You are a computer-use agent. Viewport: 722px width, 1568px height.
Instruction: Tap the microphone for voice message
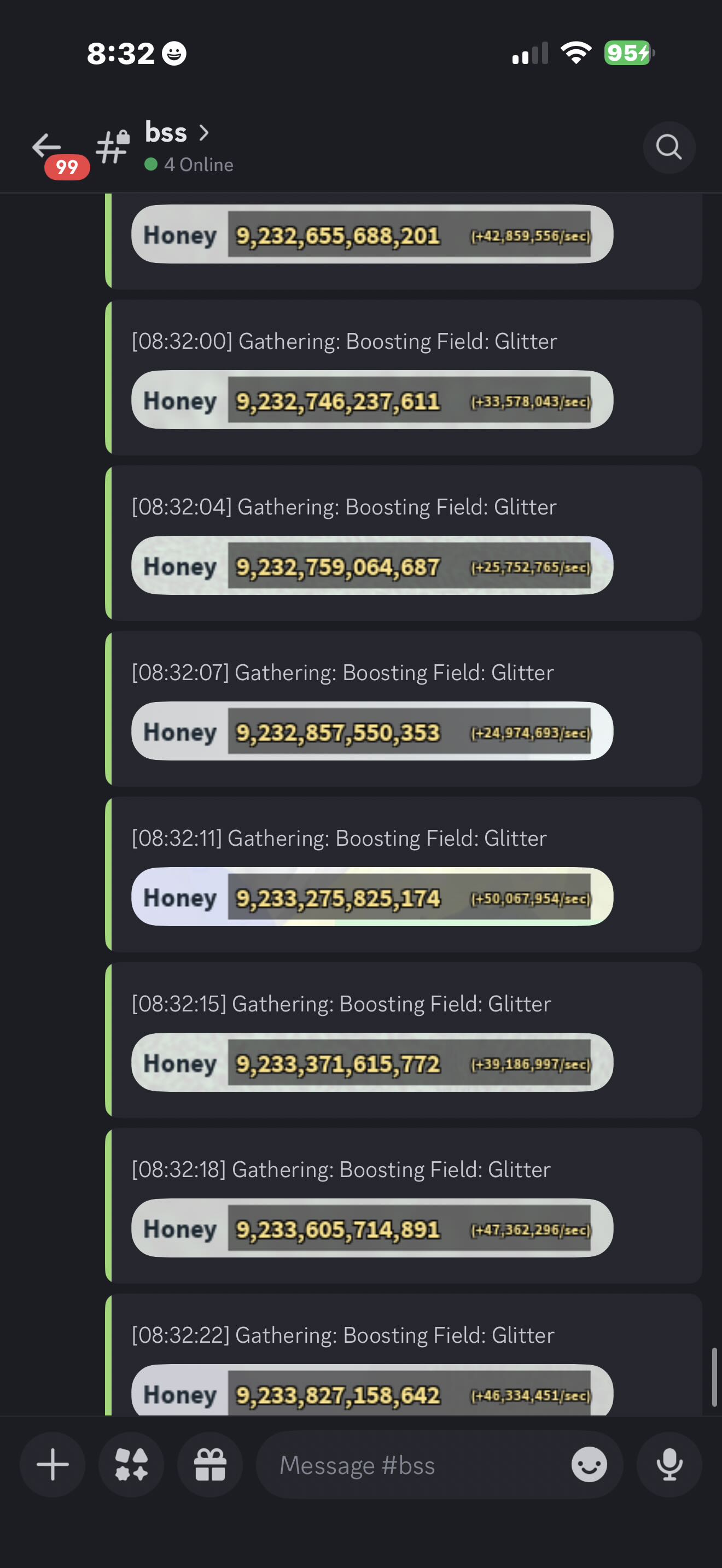[x=669, y=1465]
